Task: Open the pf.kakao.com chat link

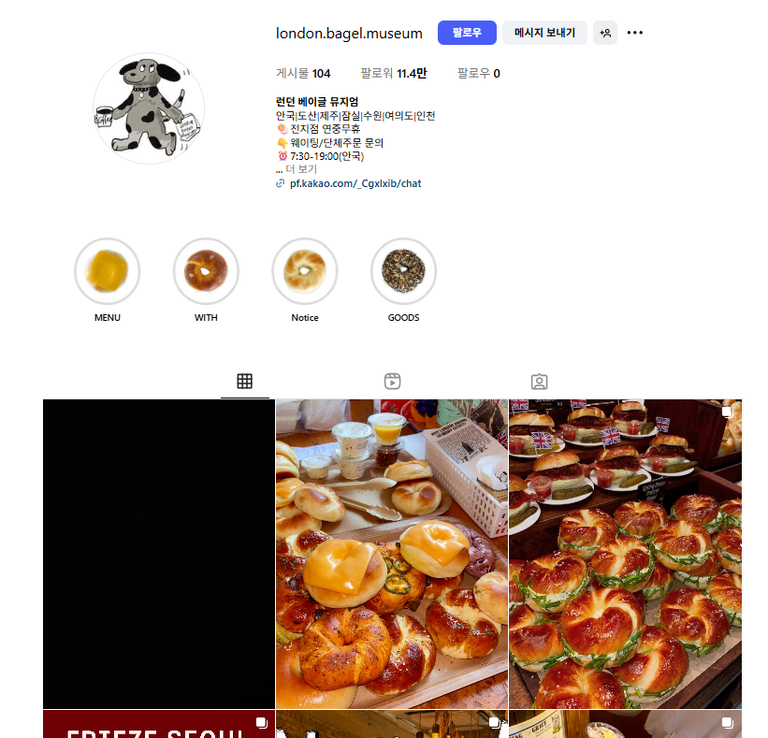Action: click(355, 184)
